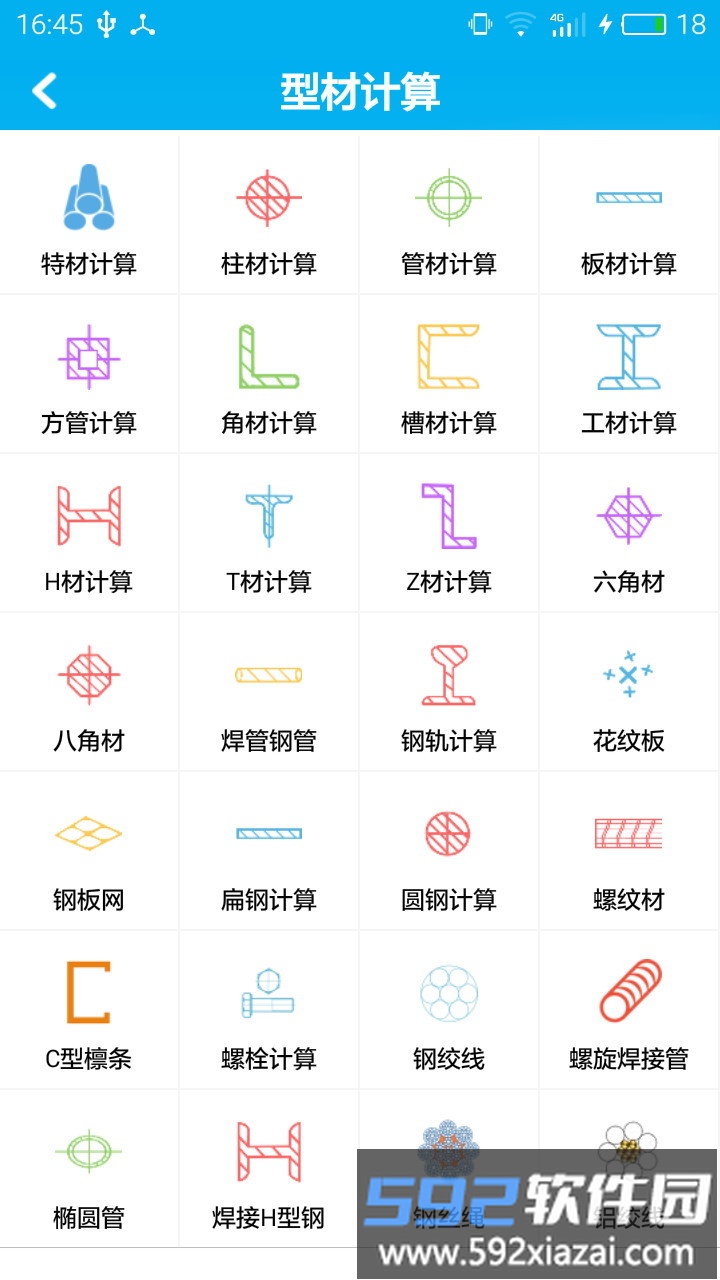Tap 板材计算 tile

pyautogui.click(x=629, y=216)
